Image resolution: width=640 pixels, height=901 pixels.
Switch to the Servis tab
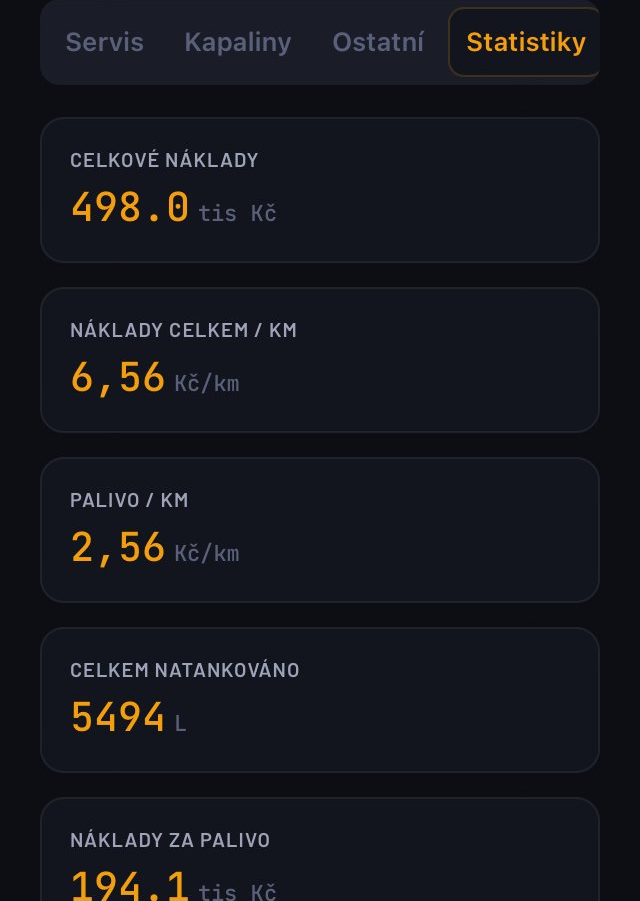click(105, 42)
